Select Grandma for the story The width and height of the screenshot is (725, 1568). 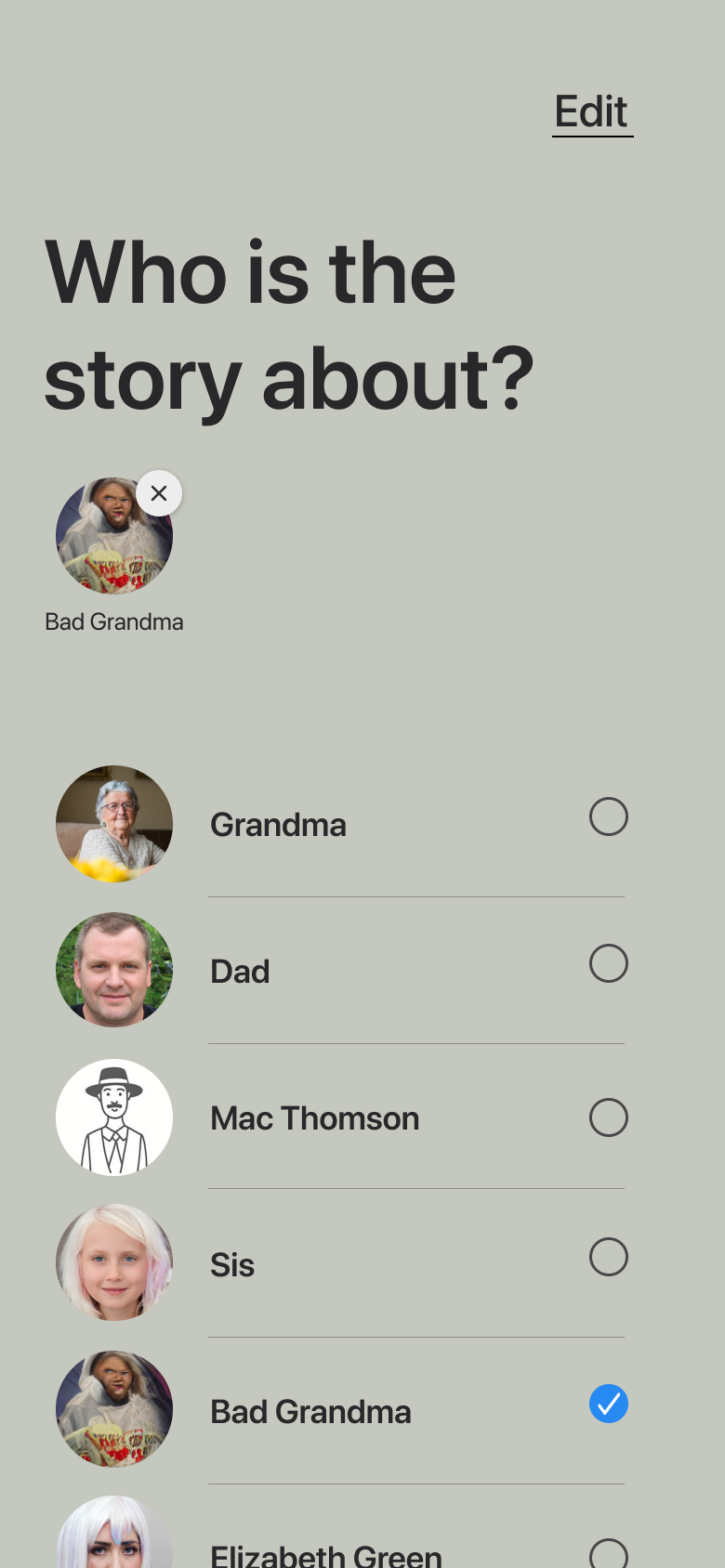[x=608, y=817]
